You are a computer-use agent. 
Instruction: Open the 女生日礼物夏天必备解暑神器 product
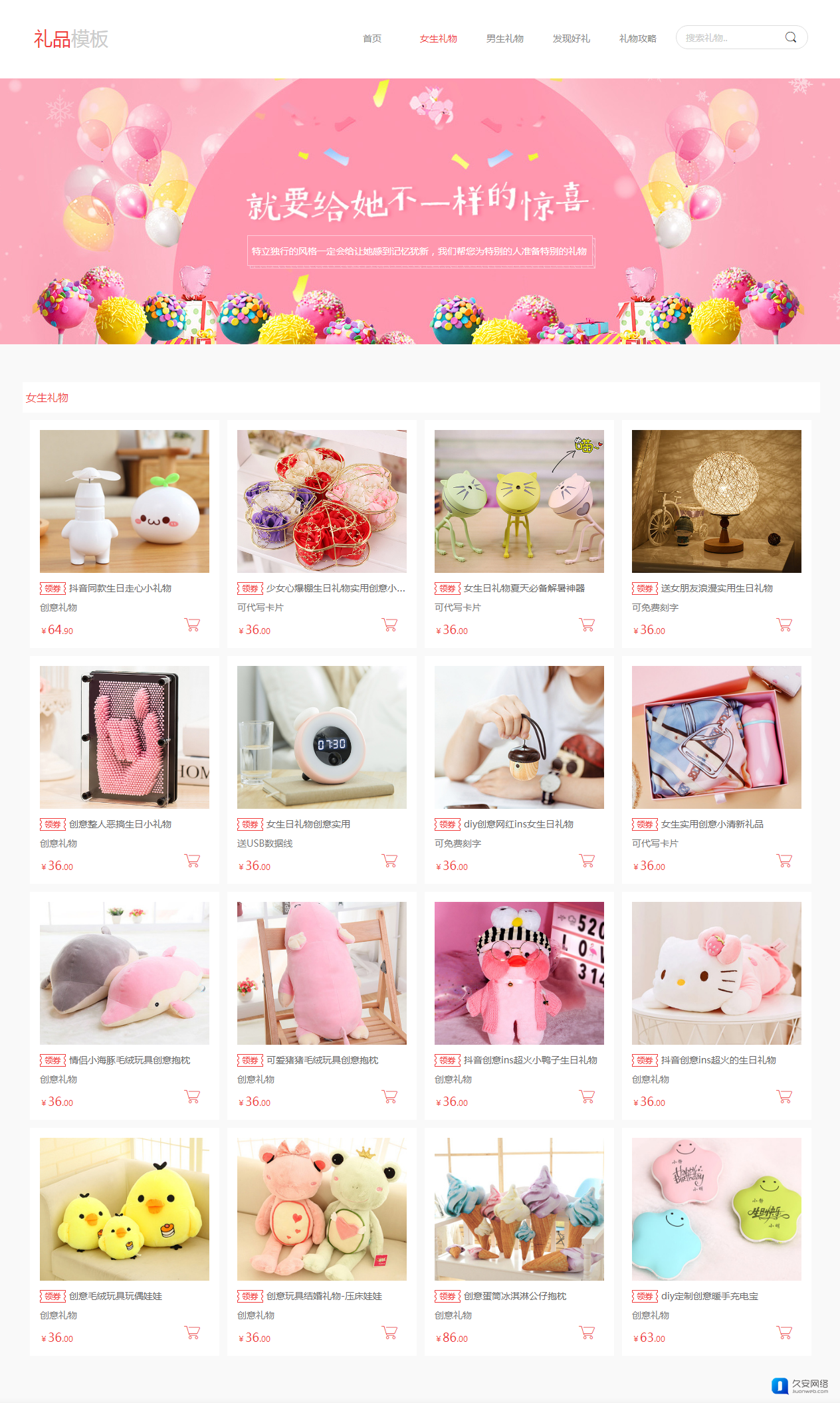pyautogui.click(x=519, y=501)
